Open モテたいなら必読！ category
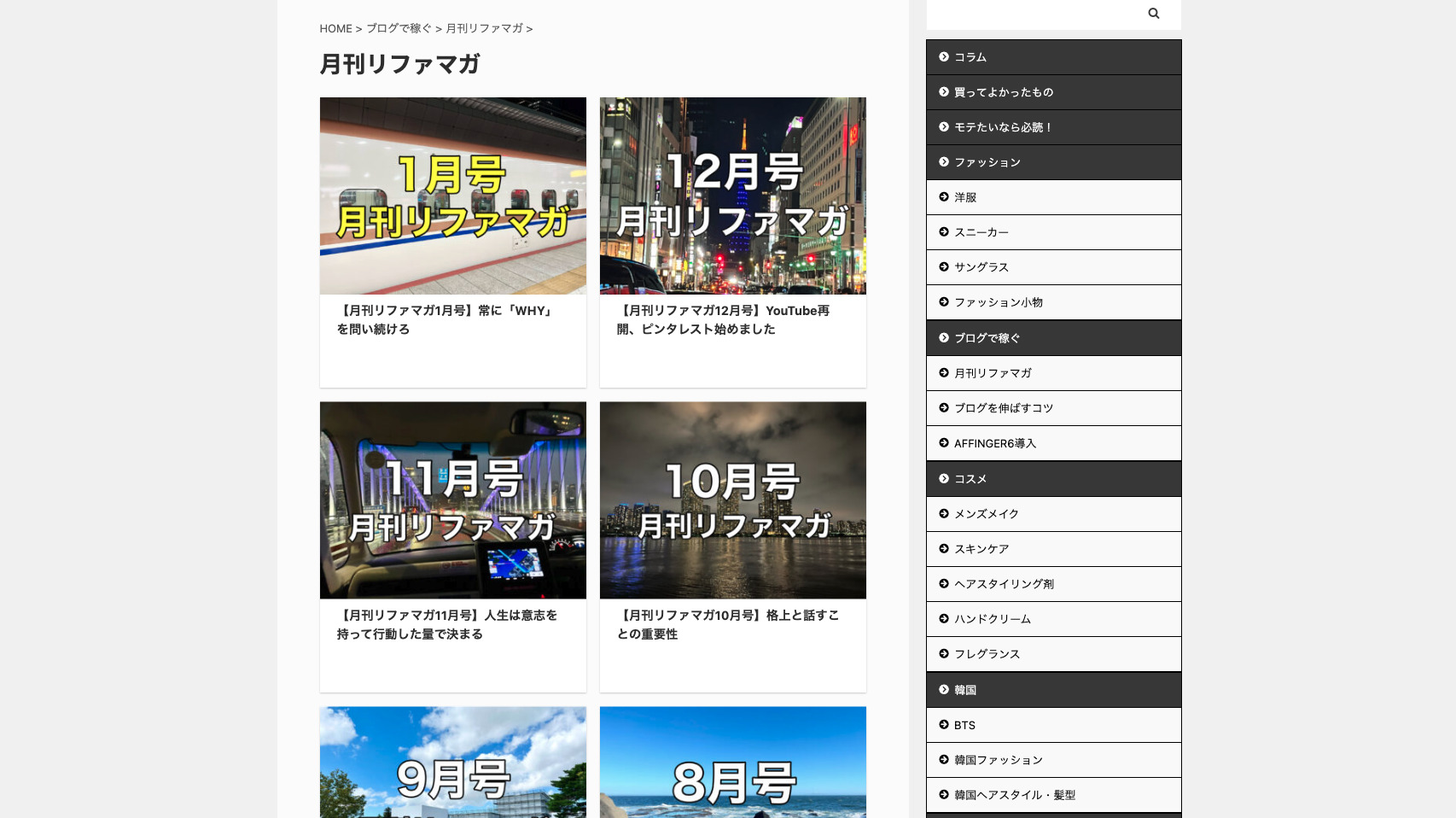 [1003, 127]
